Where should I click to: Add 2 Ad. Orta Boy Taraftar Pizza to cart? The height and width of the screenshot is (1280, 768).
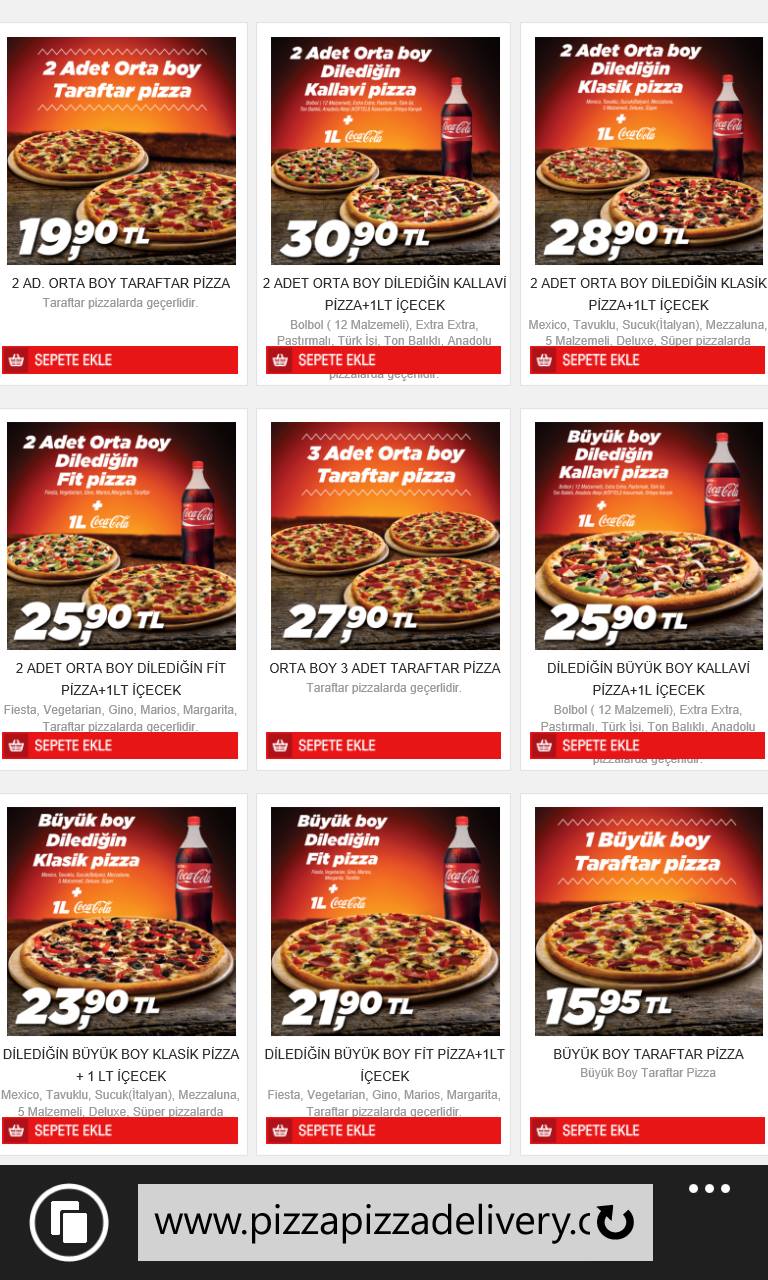pos(120,360)
